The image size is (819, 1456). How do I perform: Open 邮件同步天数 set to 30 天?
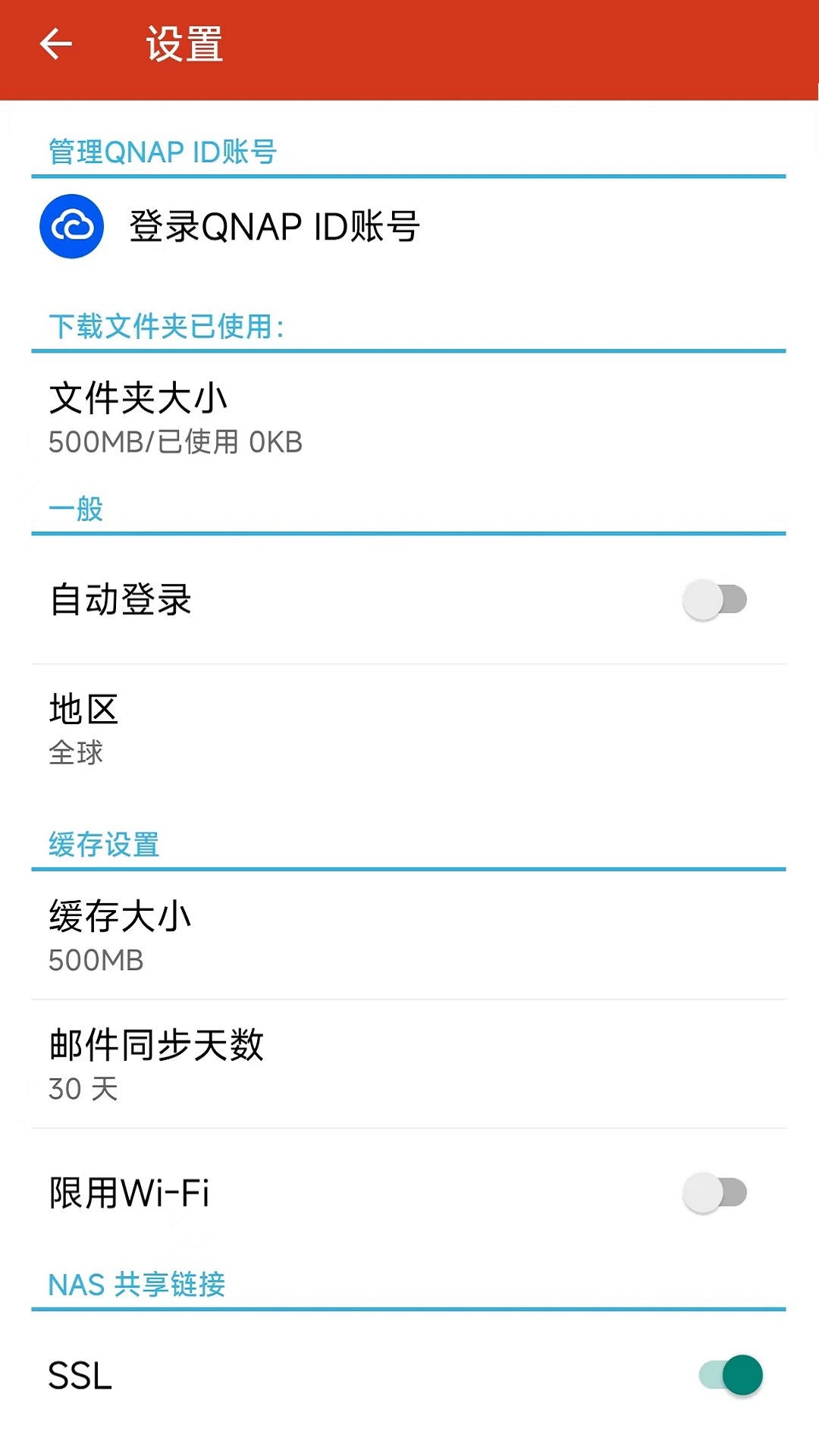pos(409,1063)
